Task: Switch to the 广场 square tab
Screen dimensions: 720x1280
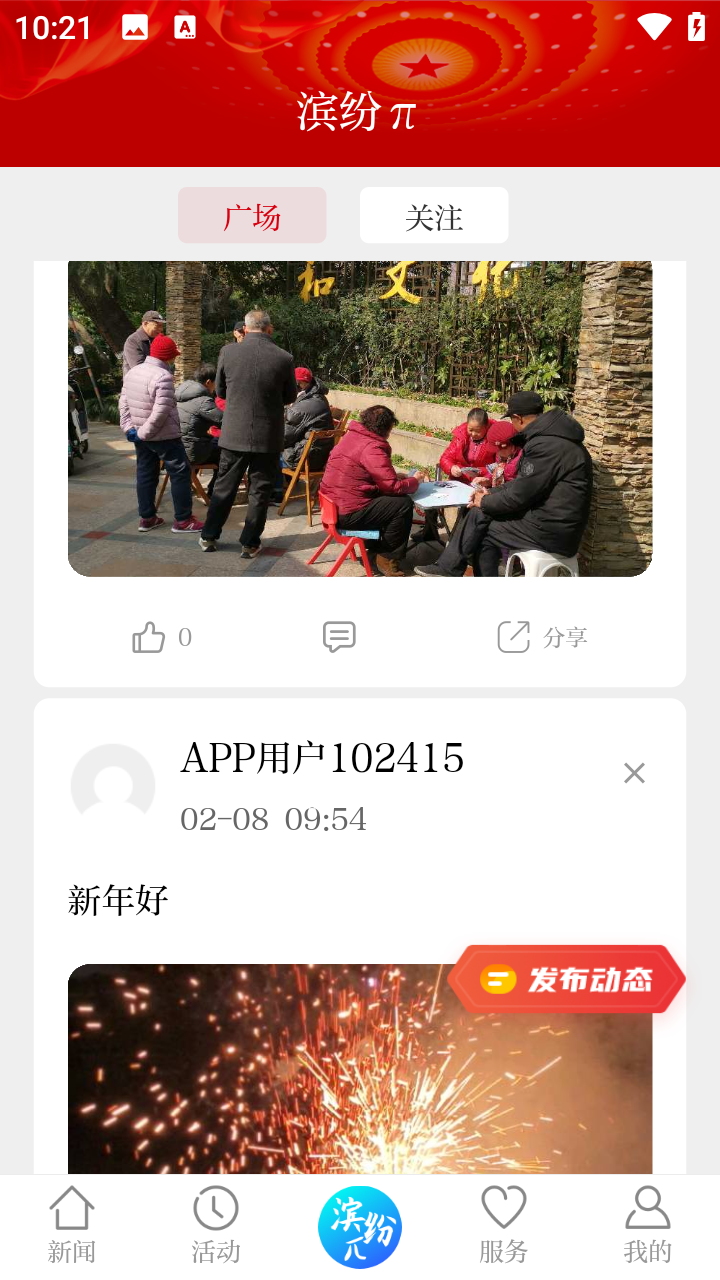Action: point(251,215)
